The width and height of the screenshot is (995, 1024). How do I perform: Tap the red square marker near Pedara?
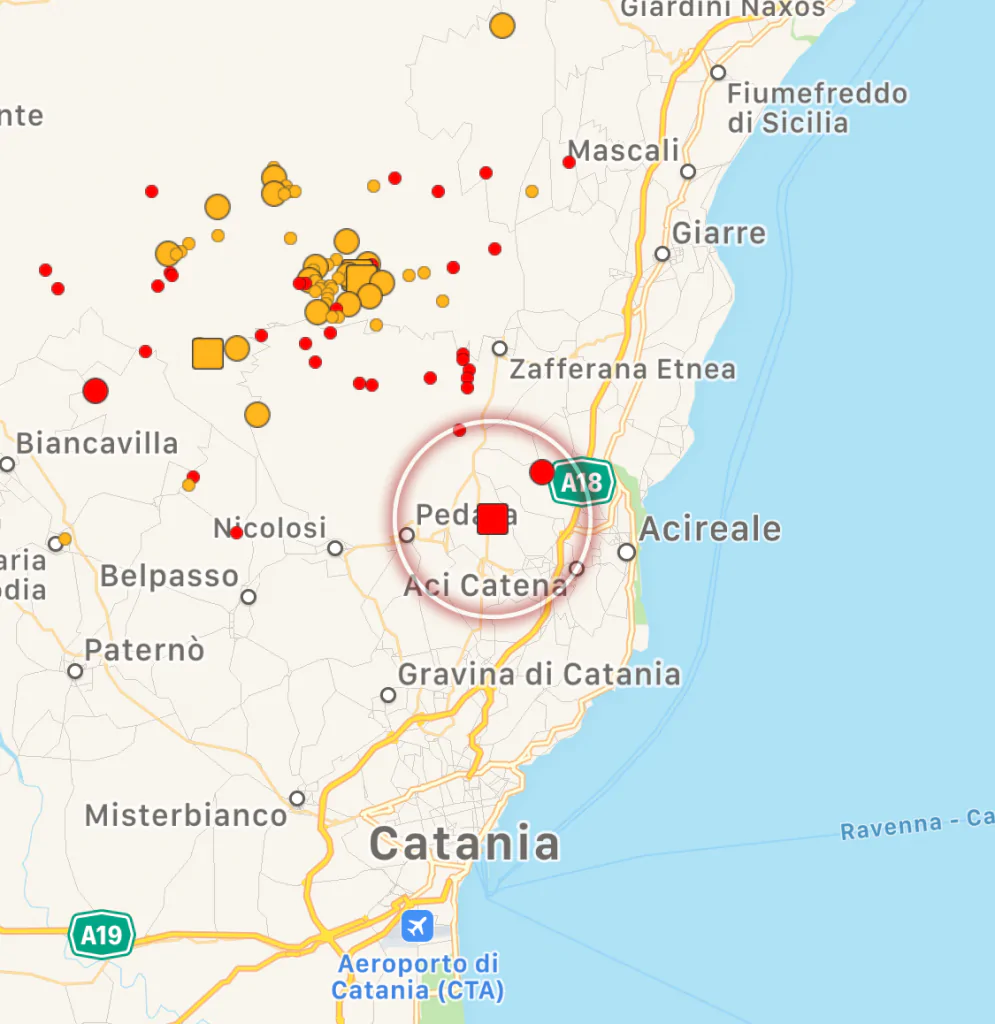492,519
